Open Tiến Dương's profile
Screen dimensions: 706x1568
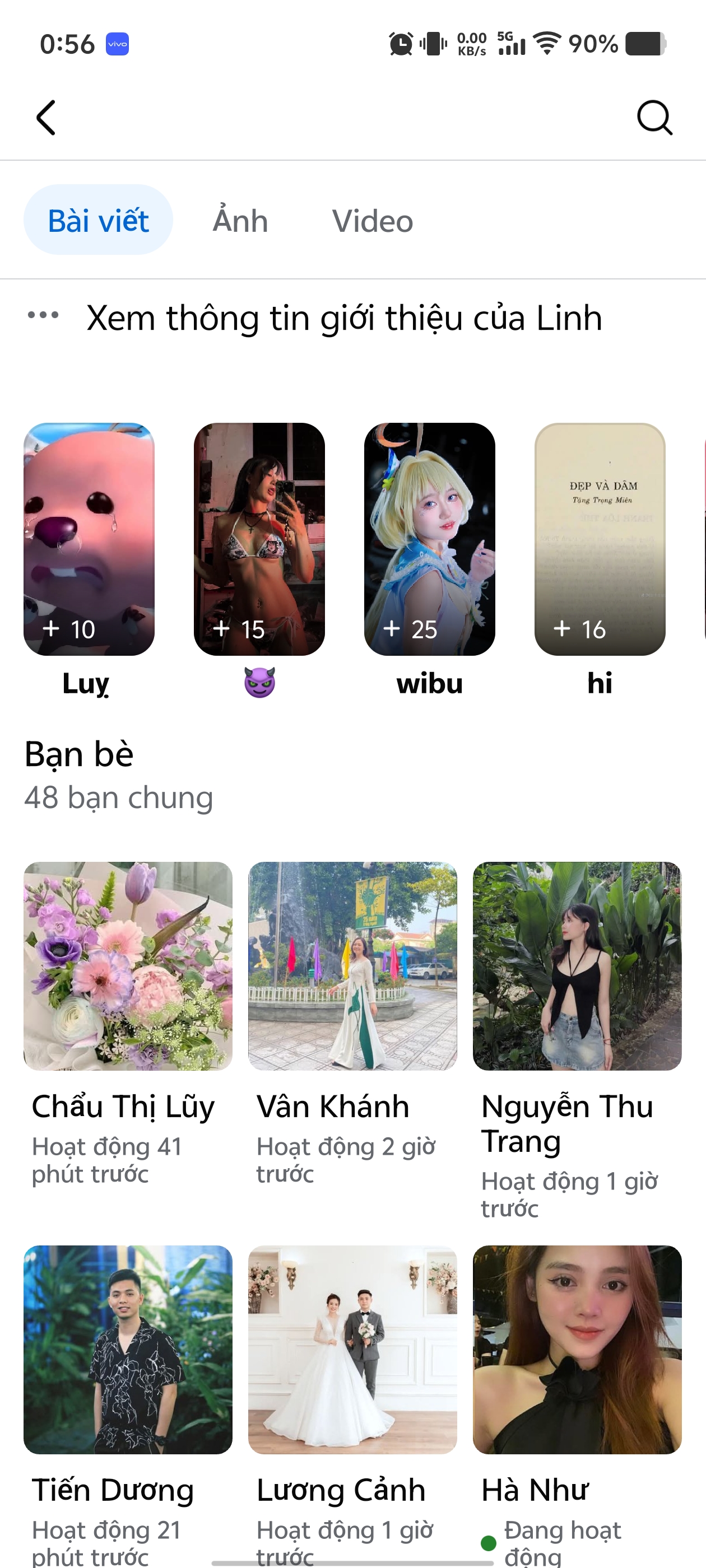point(128,1350)
